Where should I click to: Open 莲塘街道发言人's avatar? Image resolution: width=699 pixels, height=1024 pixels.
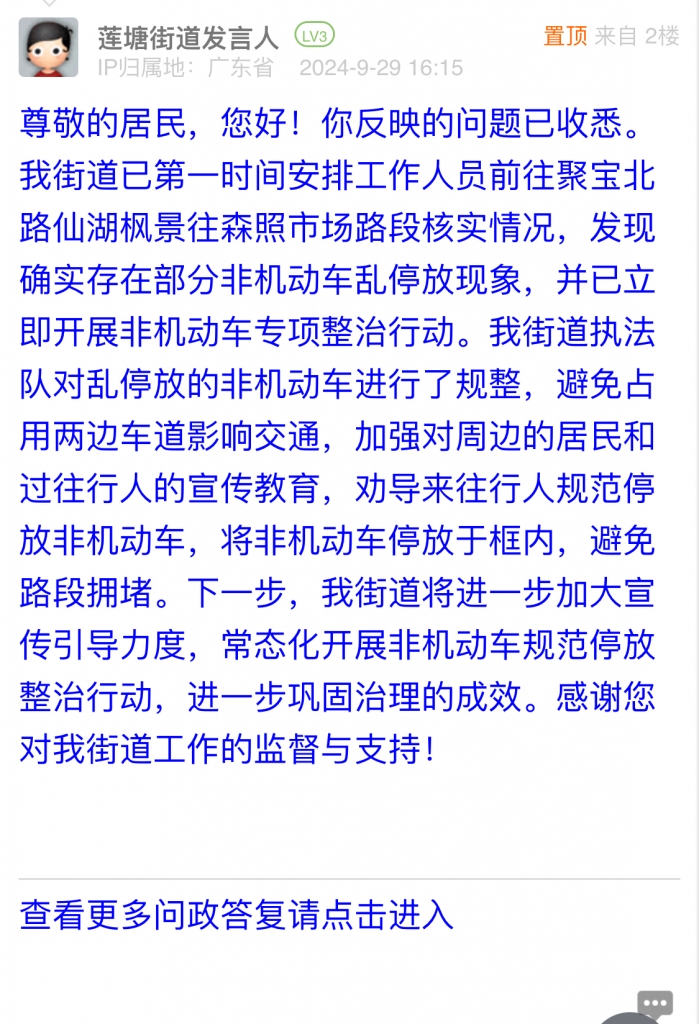click(x=48, y=47)
